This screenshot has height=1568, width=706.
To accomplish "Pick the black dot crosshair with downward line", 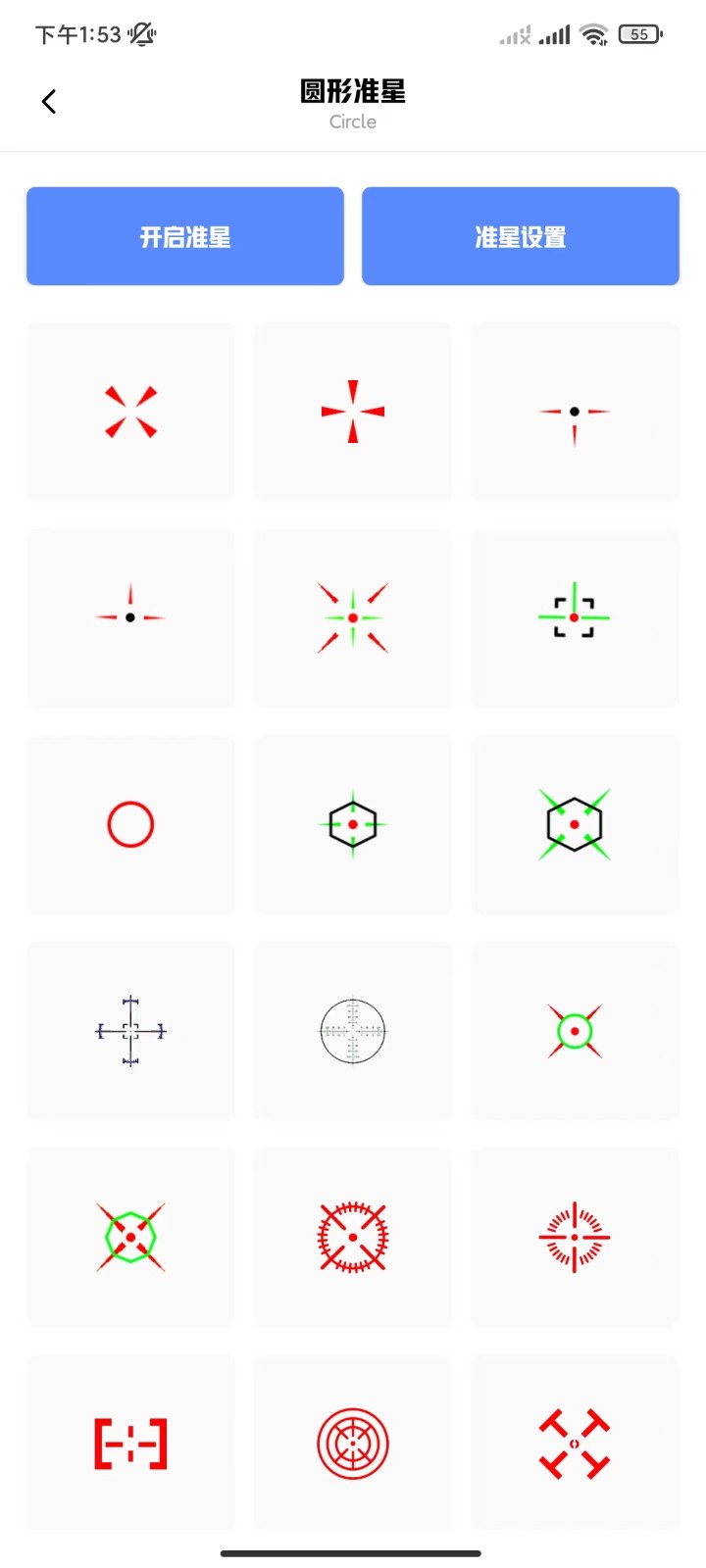I will click(575, 412).
